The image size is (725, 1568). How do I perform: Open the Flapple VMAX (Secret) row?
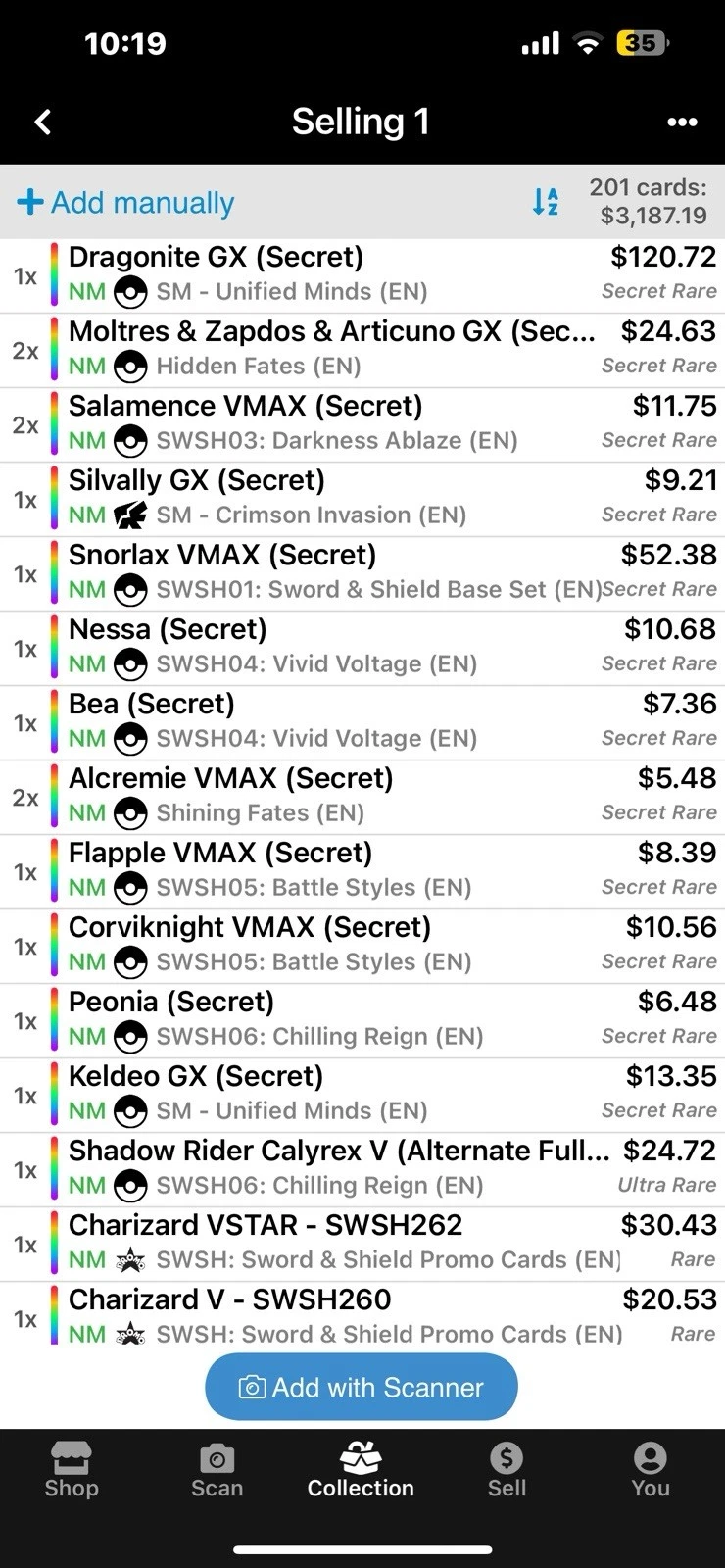(362, 871)
